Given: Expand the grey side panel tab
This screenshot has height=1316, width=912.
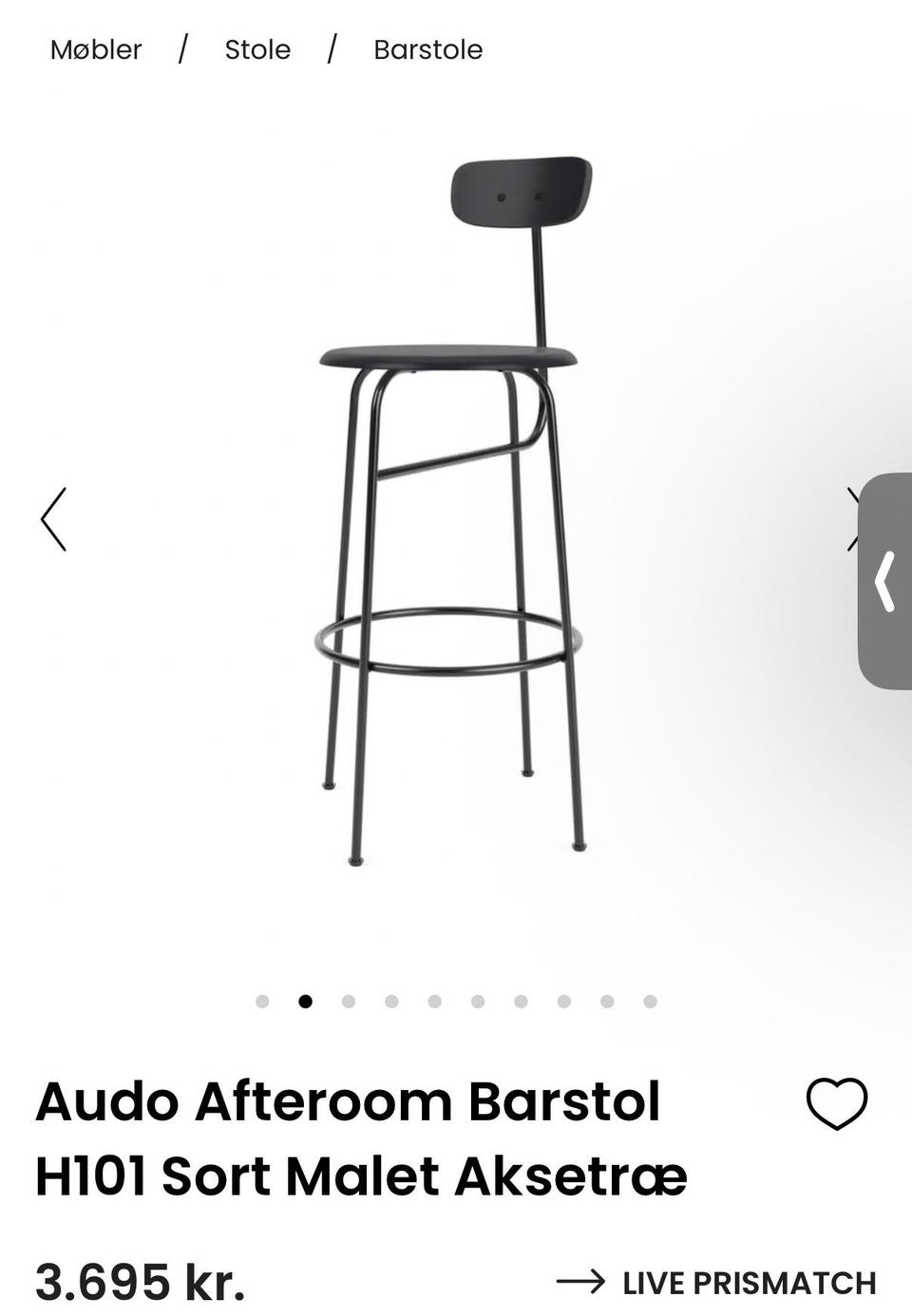Looking at the screenshot, I should pyautogui.click(x=885, y=581).
